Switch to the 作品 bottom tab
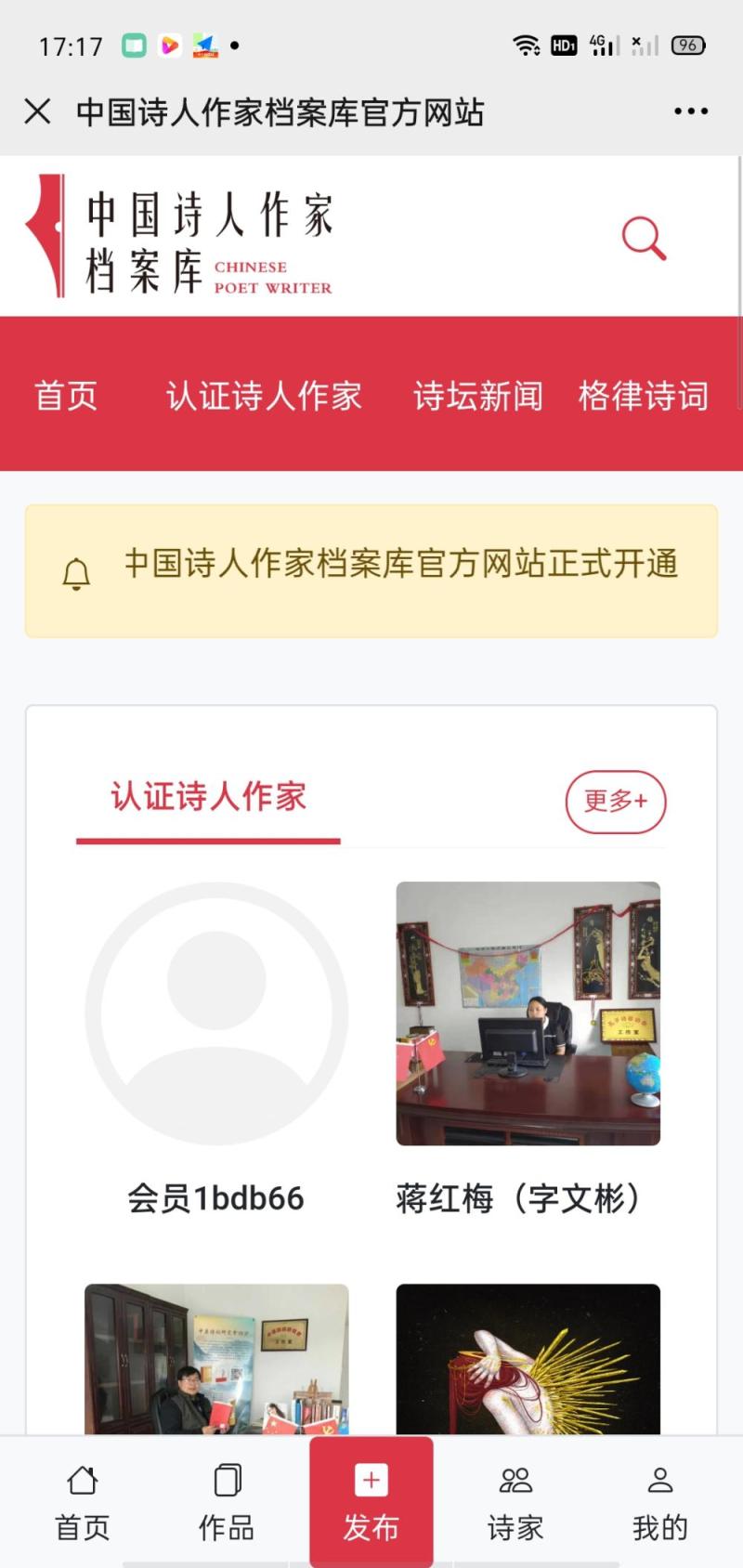This screenshot has height=1568, width=743. point(227,1503)
